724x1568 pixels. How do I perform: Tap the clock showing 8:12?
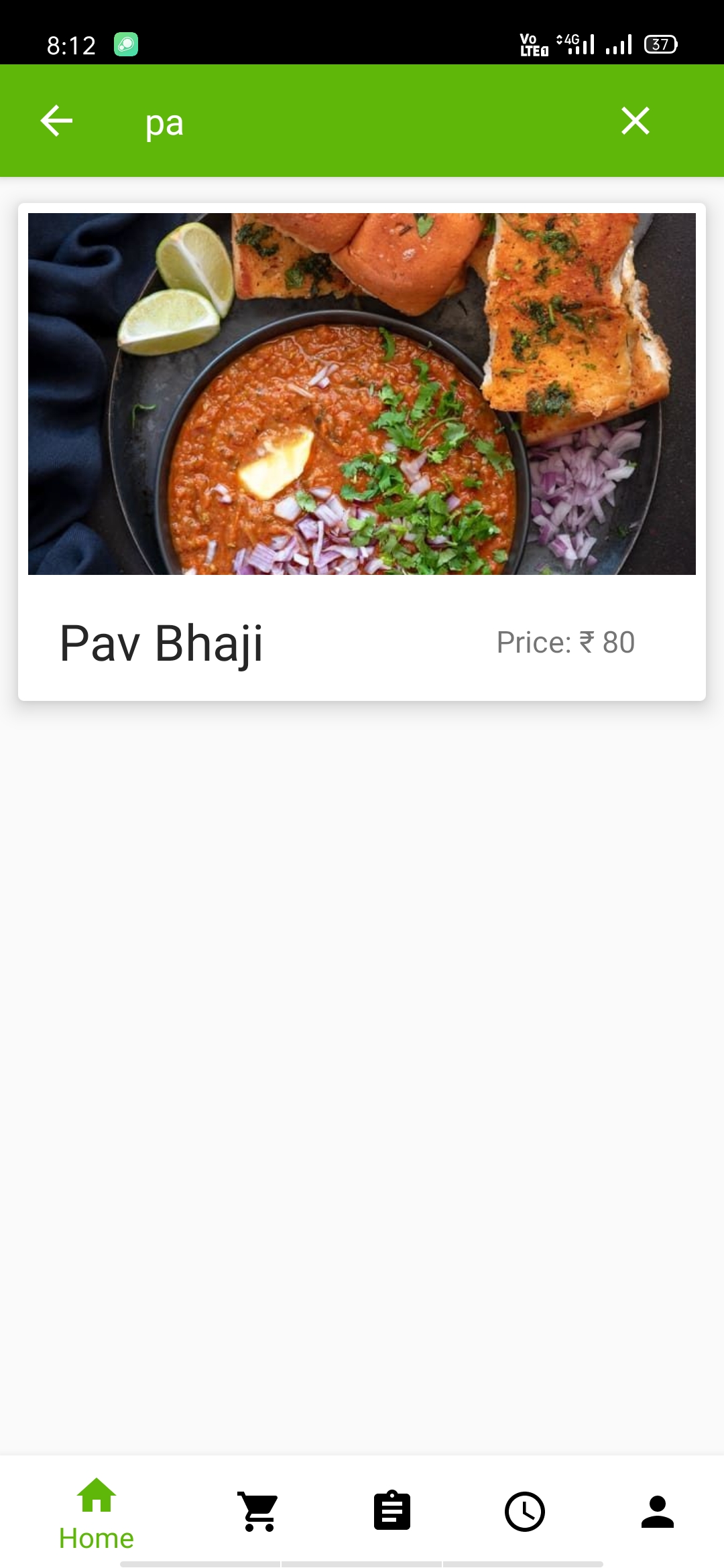click(x=70, y=43)
